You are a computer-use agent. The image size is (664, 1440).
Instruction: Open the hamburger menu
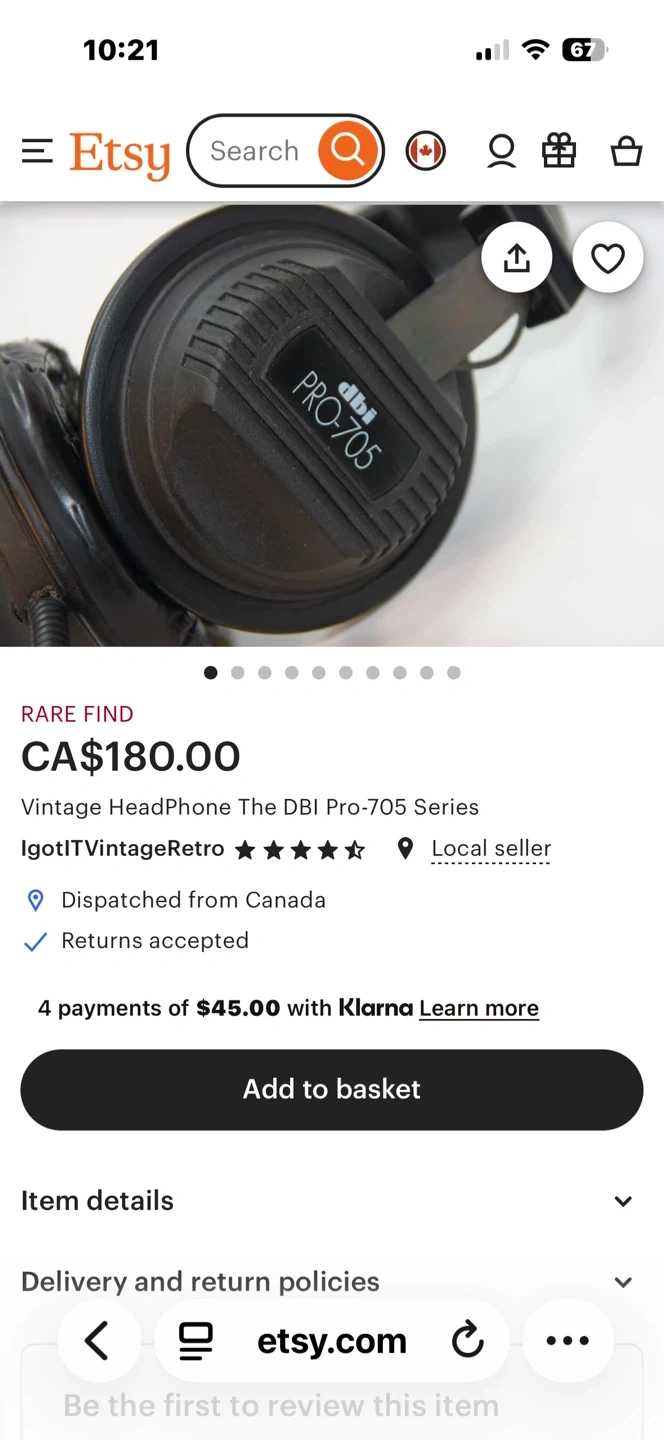click(37, 151)
